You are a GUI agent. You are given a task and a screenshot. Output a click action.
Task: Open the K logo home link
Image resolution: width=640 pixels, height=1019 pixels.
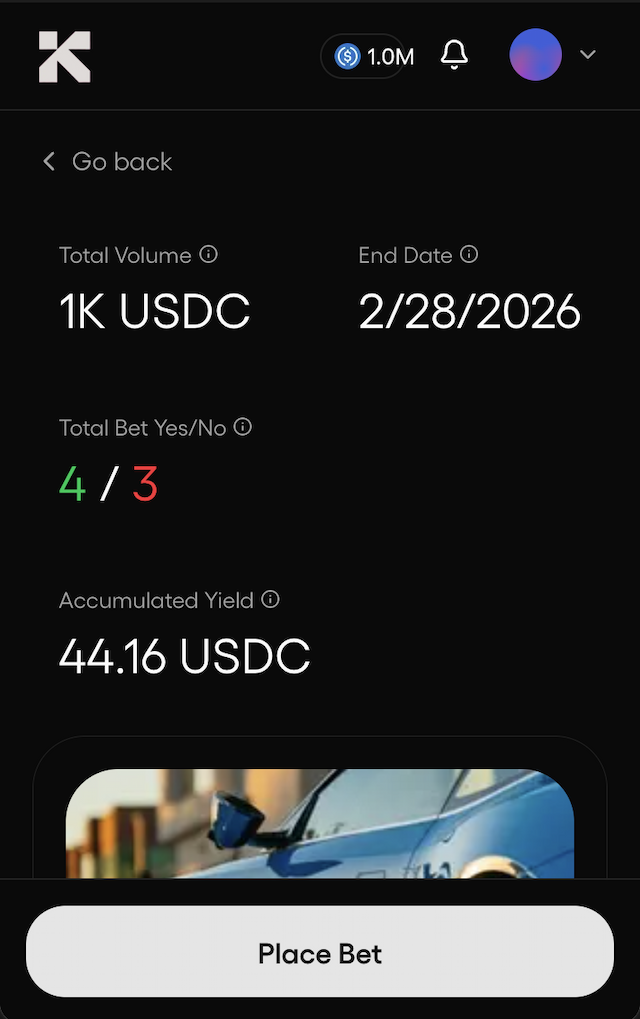(x=65, y=56)
